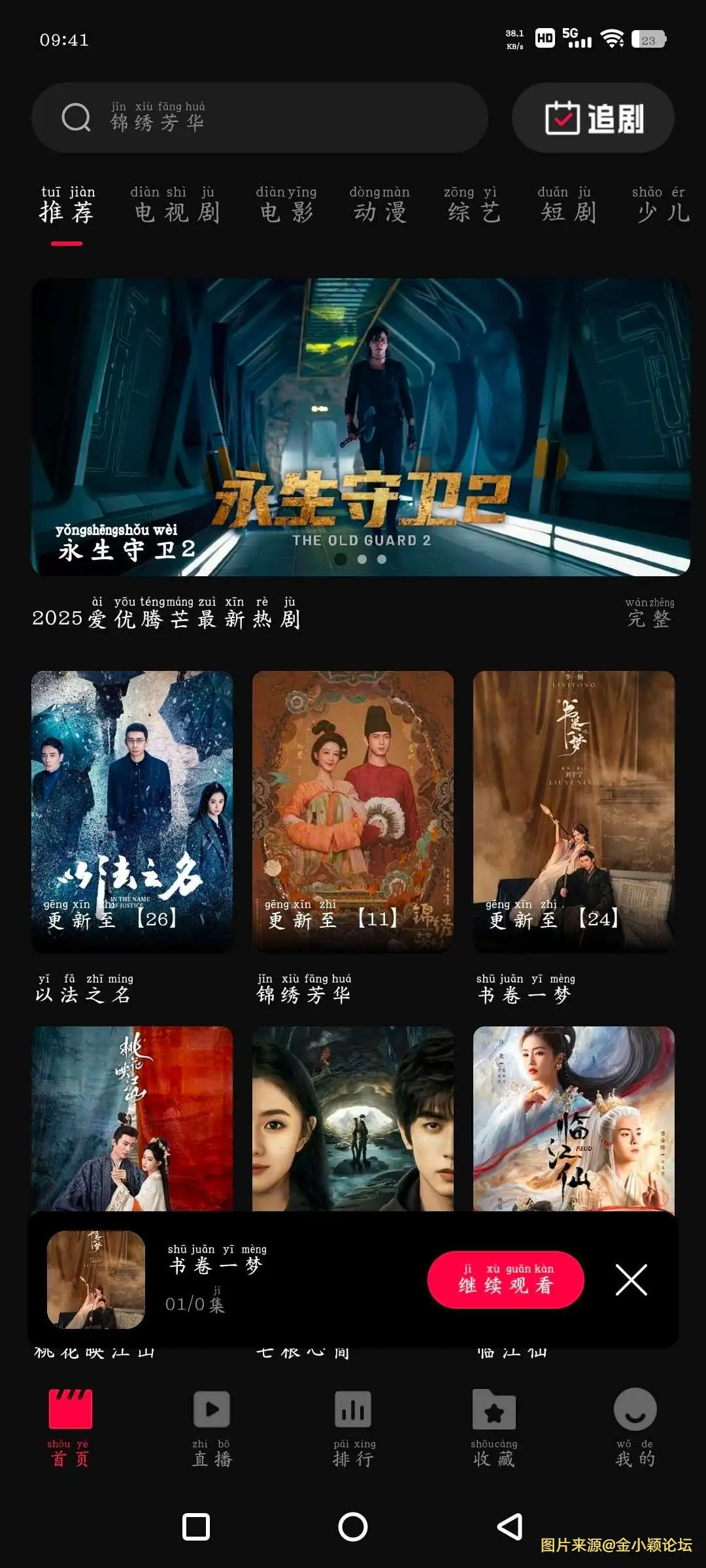This screenshot has width=706, height=1568.
Task: Switch to the 电视剧 TV series tab
Action: pyautogui.click(x=176, y=210)
